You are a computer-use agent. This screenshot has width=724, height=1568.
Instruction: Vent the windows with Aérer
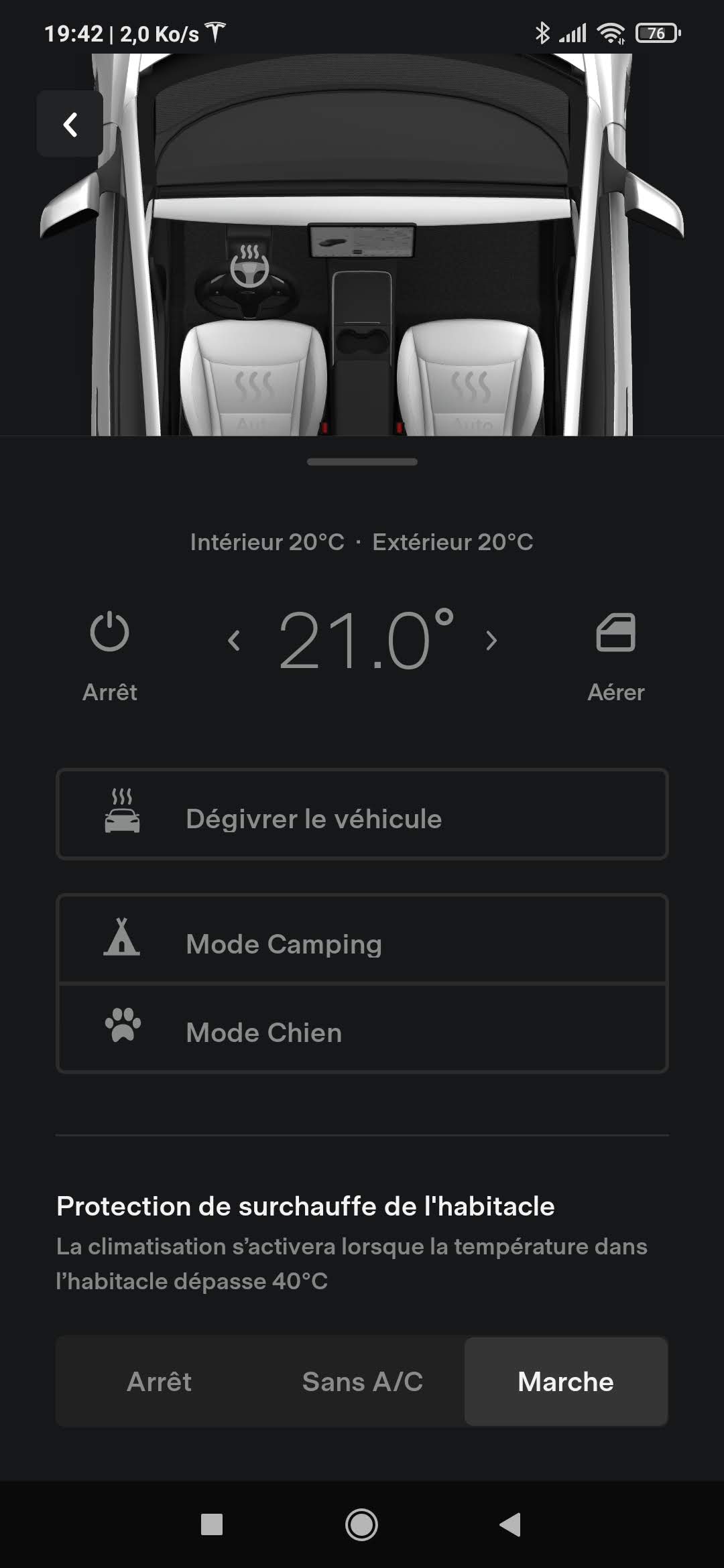coord(615,633)
